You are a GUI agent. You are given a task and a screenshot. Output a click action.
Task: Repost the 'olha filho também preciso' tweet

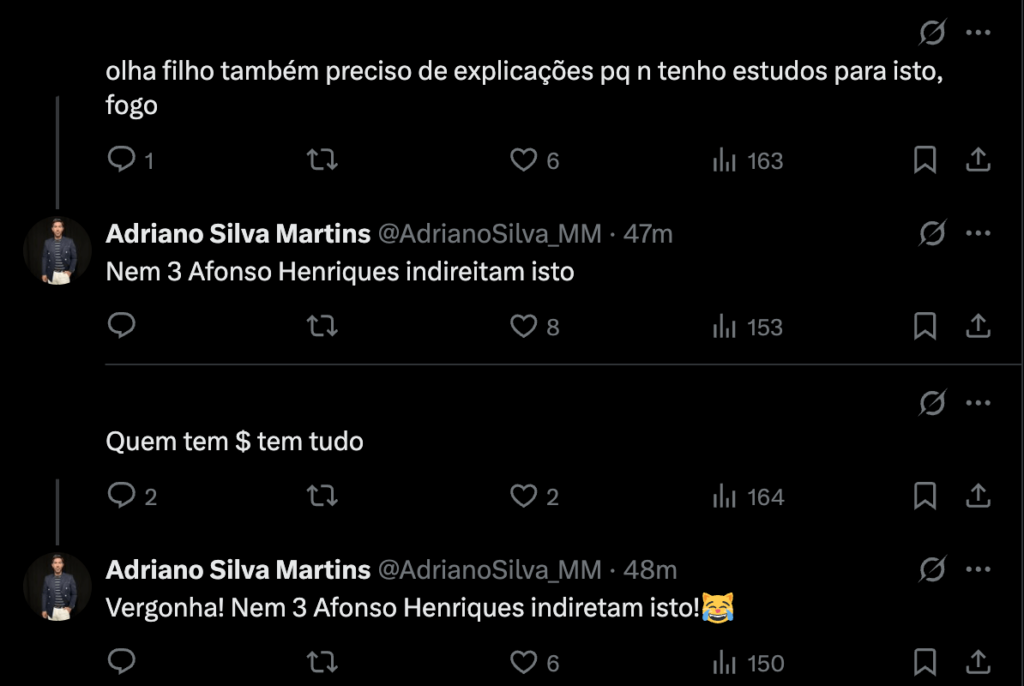tap(322, 160)
